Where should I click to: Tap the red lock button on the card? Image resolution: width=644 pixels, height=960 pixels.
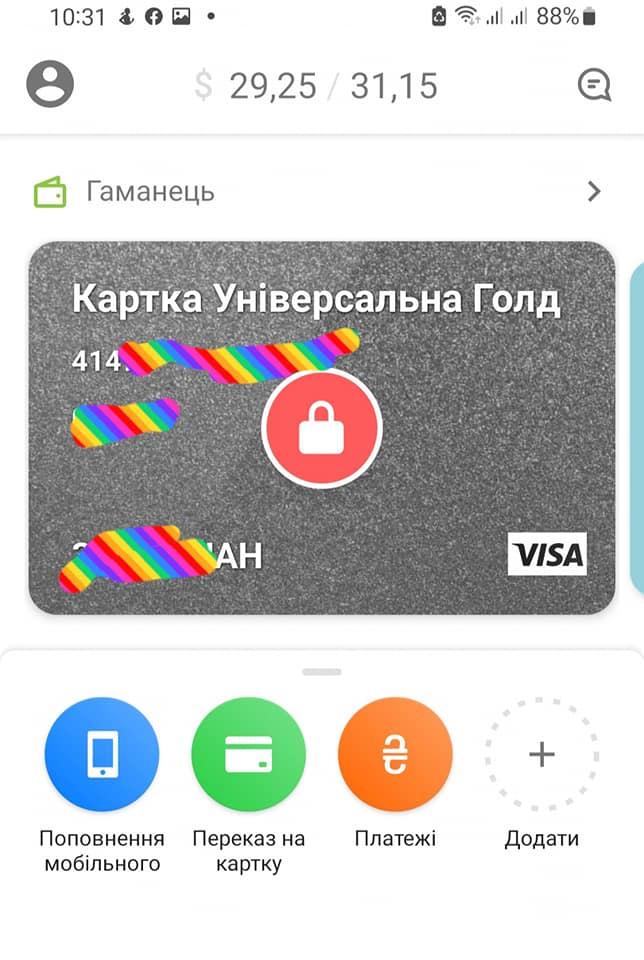tap(321, 428)
